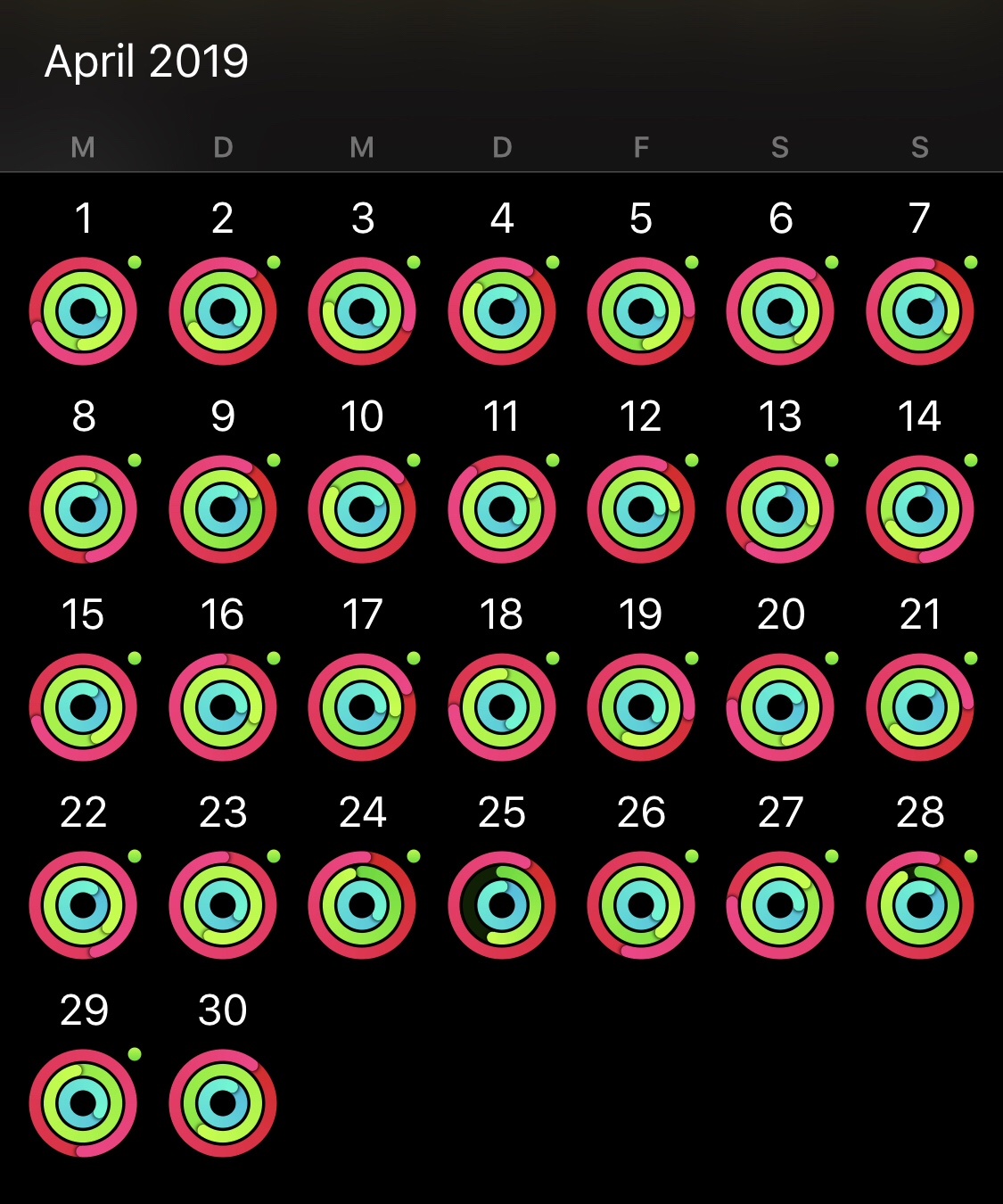This screenshot has width=1003, height=1204.
Task: View activity details for April 27
Action: [780, 905]
